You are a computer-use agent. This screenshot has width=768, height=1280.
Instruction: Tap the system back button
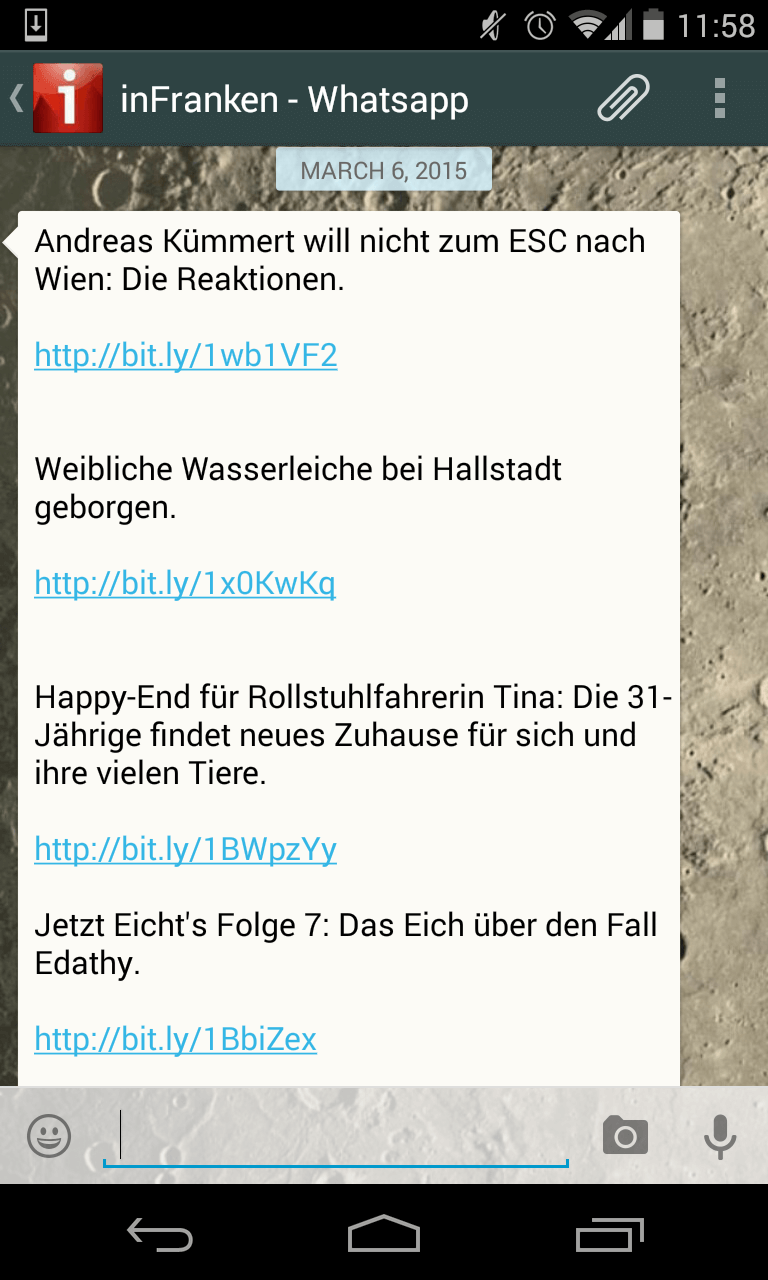(160, 1234)
